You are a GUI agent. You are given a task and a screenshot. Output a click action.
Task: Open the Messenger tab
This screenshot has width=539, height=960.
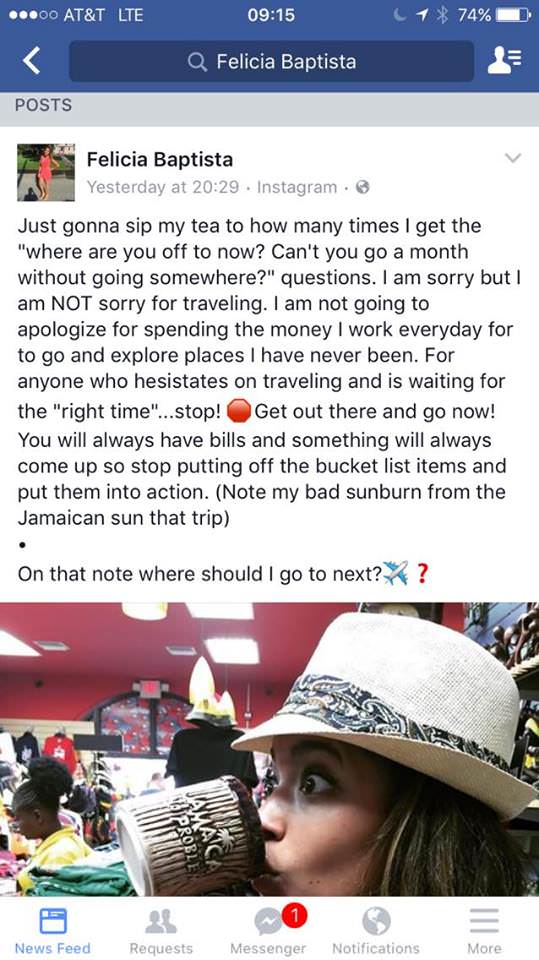[268, 930]
